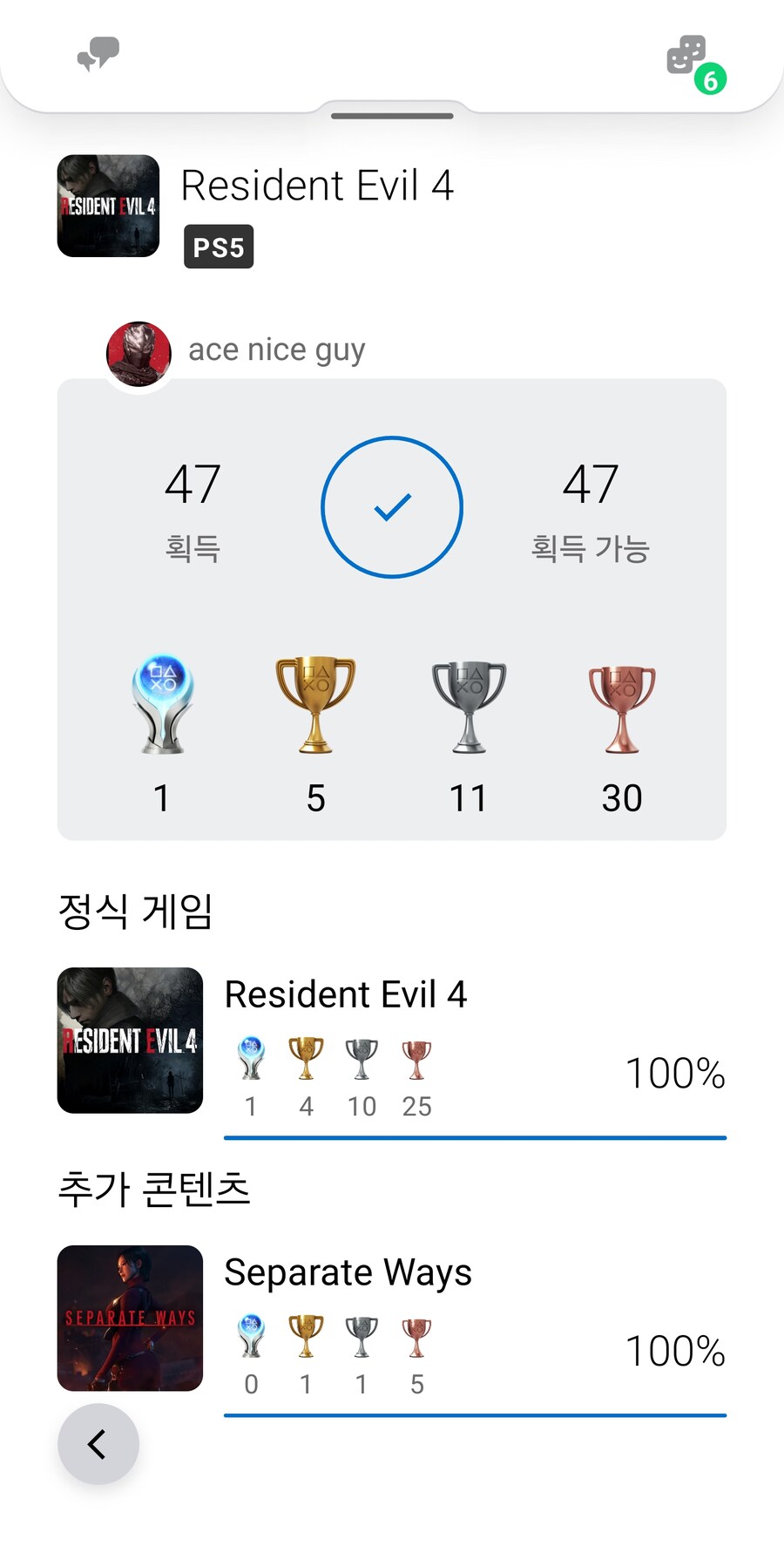The width and height of the screenshot is (784, 1546).
Task: Tap the ace nice guy username
Action: pos(276,349)
